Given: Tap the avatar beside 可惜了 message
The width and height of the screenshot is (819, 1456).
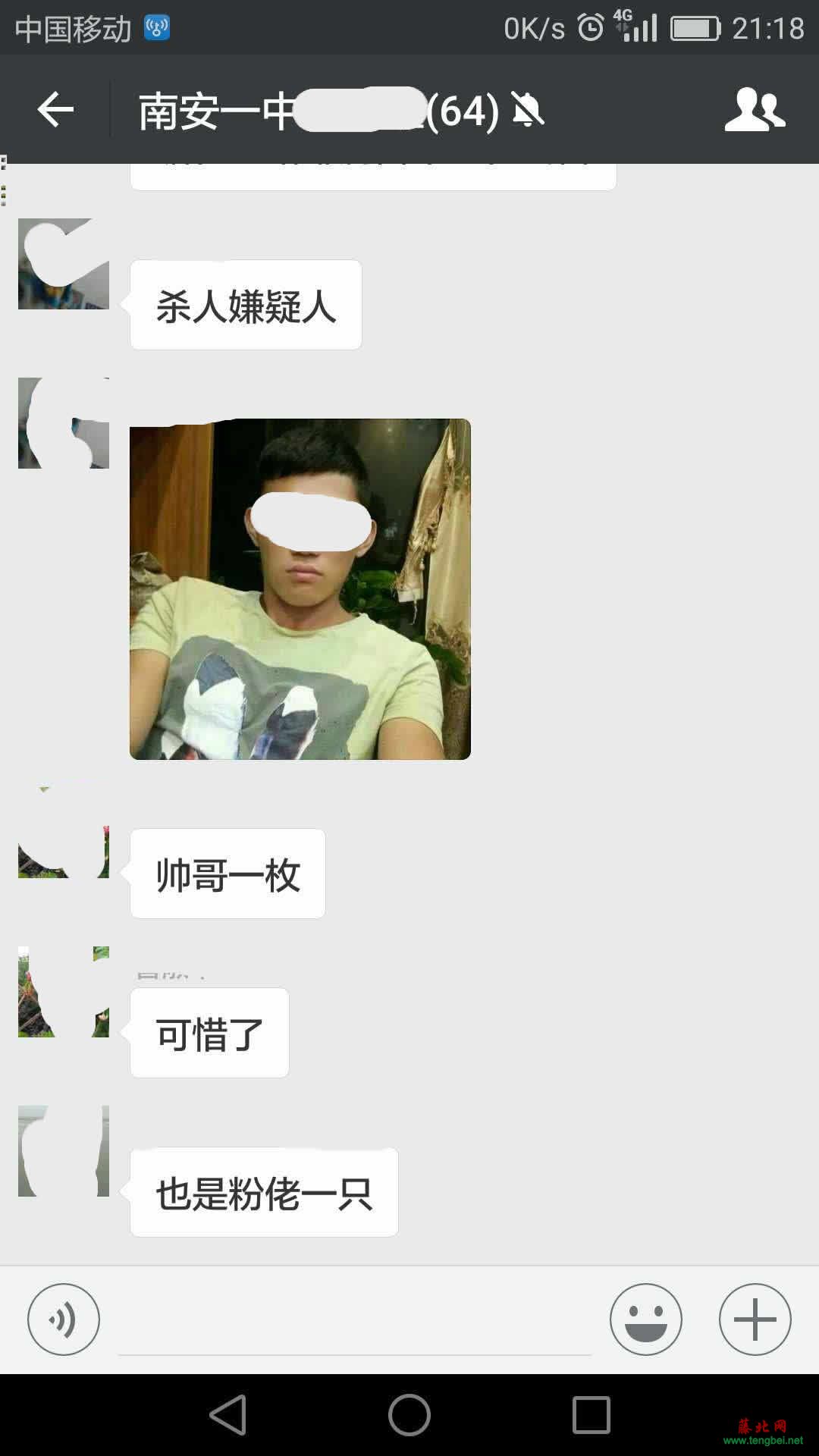Looking at the screenshot, I should (64, 992).
